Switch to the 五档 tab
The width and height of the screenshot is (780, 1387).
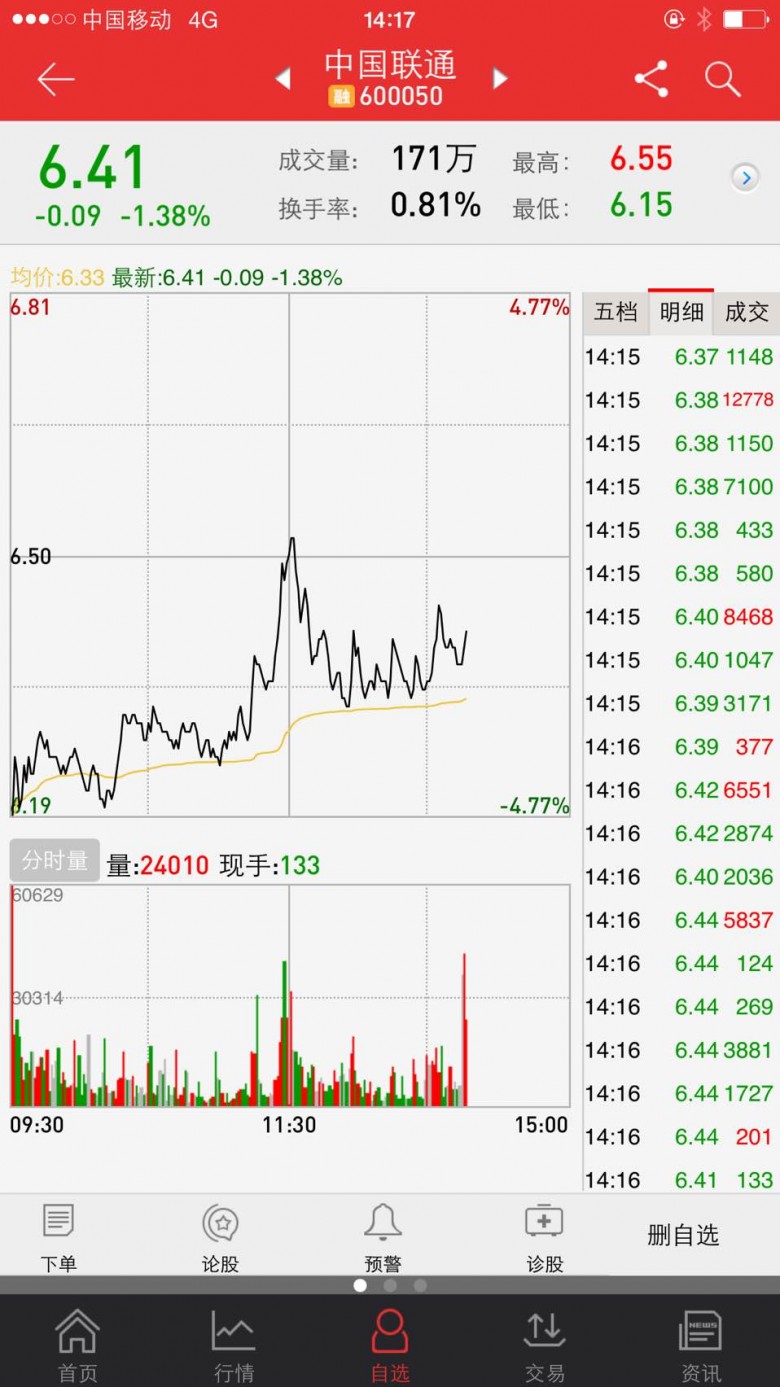[x=616, y=312]
